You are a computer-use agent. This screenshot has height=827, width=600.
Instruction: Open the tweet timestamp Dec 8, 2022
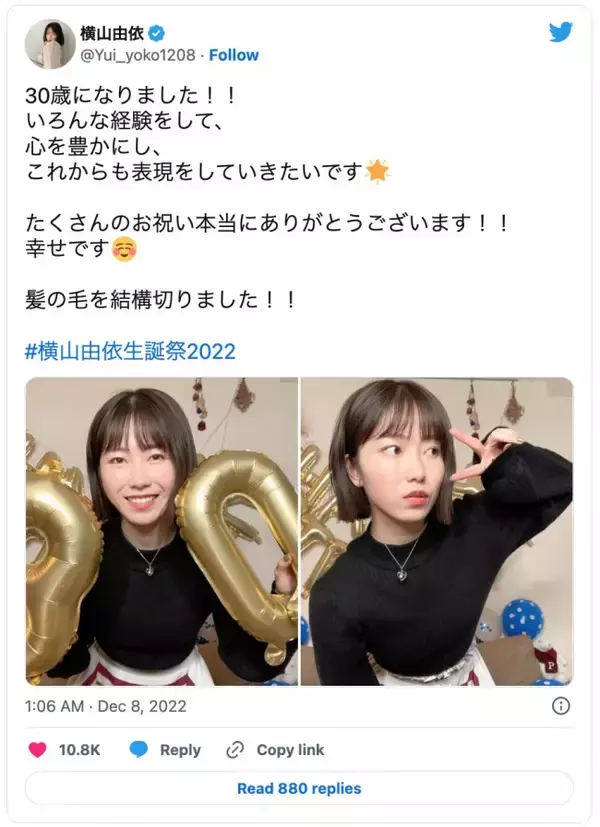(x=106, y=706)
